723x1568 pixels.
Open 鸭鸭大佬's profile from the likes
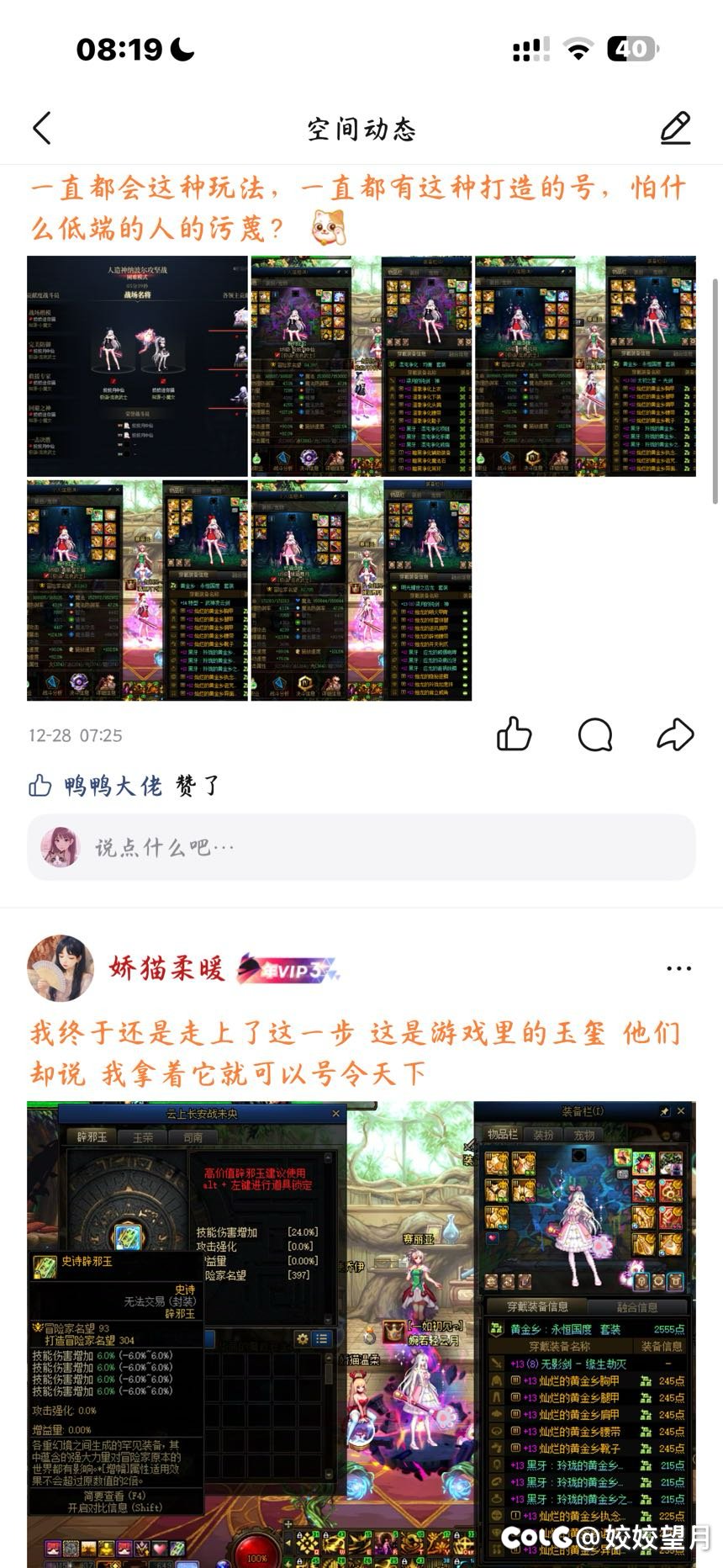tap(113, 786)
